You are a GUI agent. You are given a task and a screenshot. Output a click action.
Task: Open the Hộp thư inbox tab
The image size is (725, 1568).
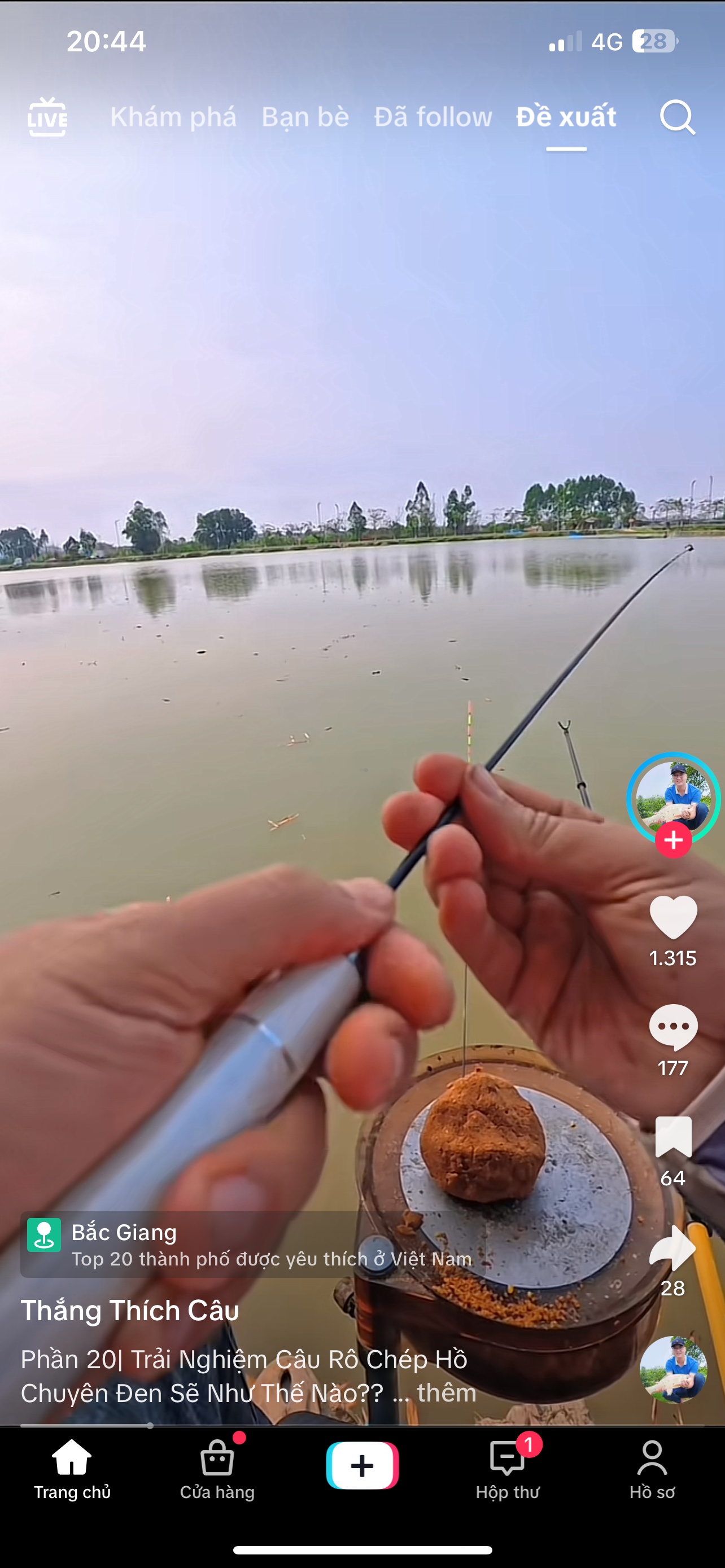(x=507, y=1468)
